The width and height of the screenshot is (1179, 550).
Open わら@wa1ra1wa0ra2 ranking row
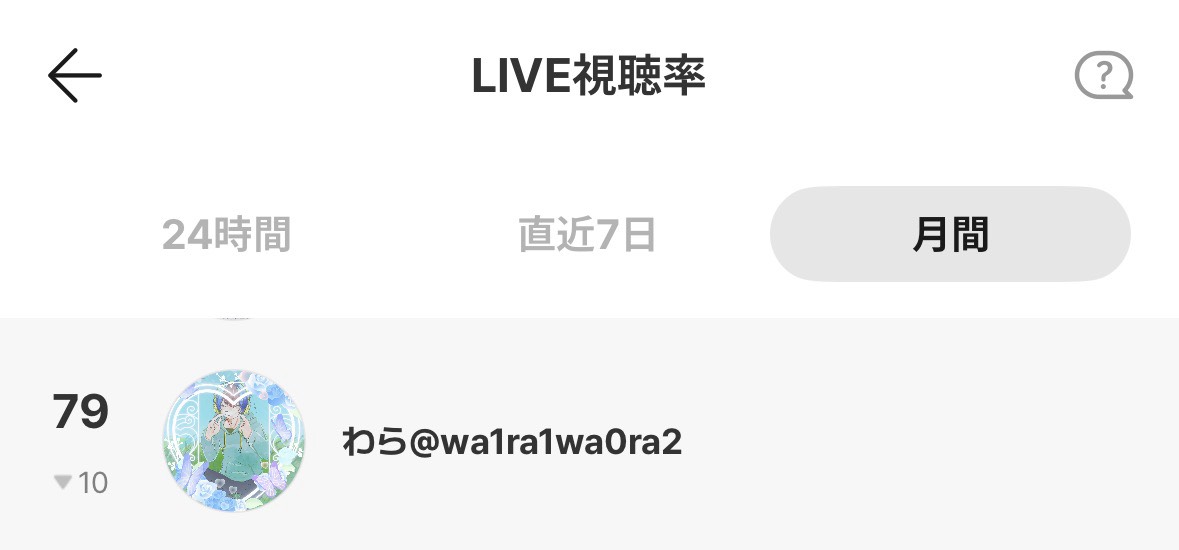(x=511, y=441)
